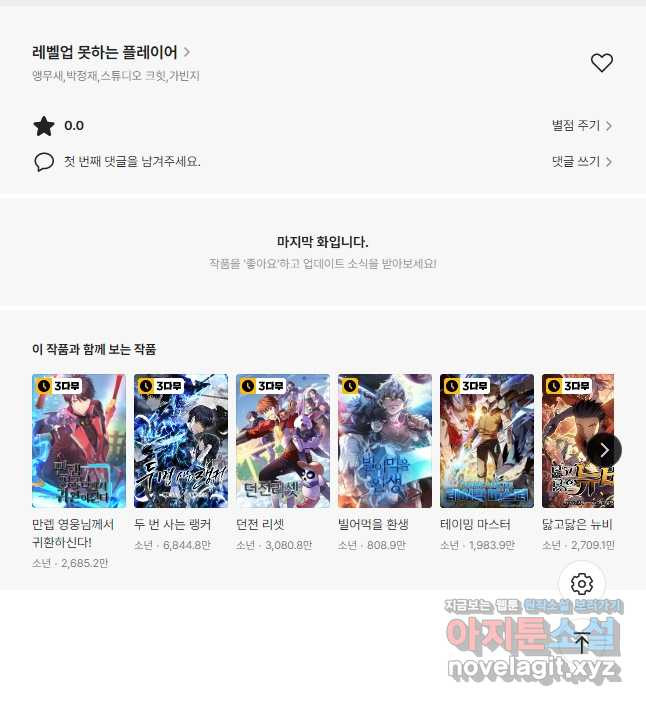Open 별점 주기 to rate
Image resolution: width=646 pixels, height=706 pixels.
coord(581,126)
